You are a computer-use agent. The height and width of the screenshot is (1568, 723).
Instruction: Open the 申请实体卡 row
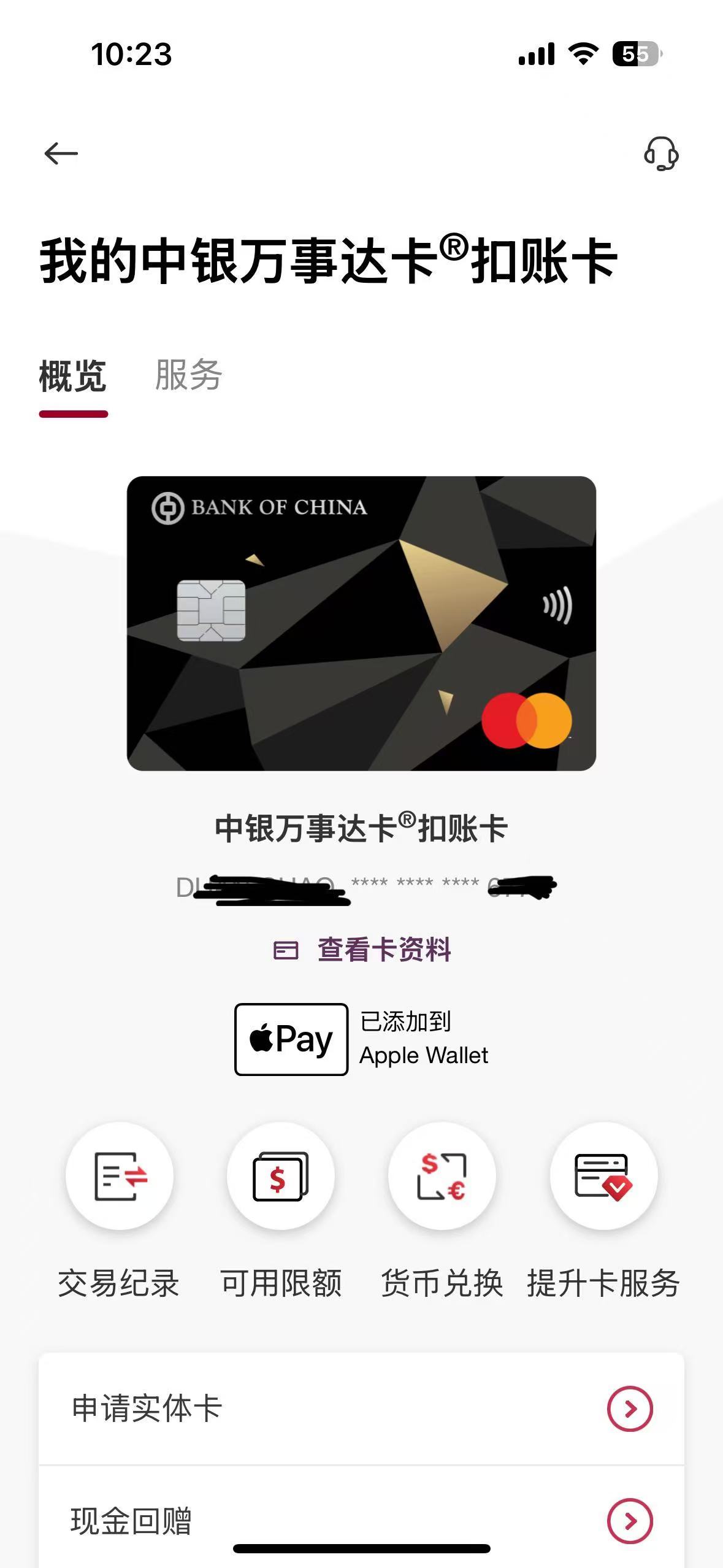(x=361, y=1409)
